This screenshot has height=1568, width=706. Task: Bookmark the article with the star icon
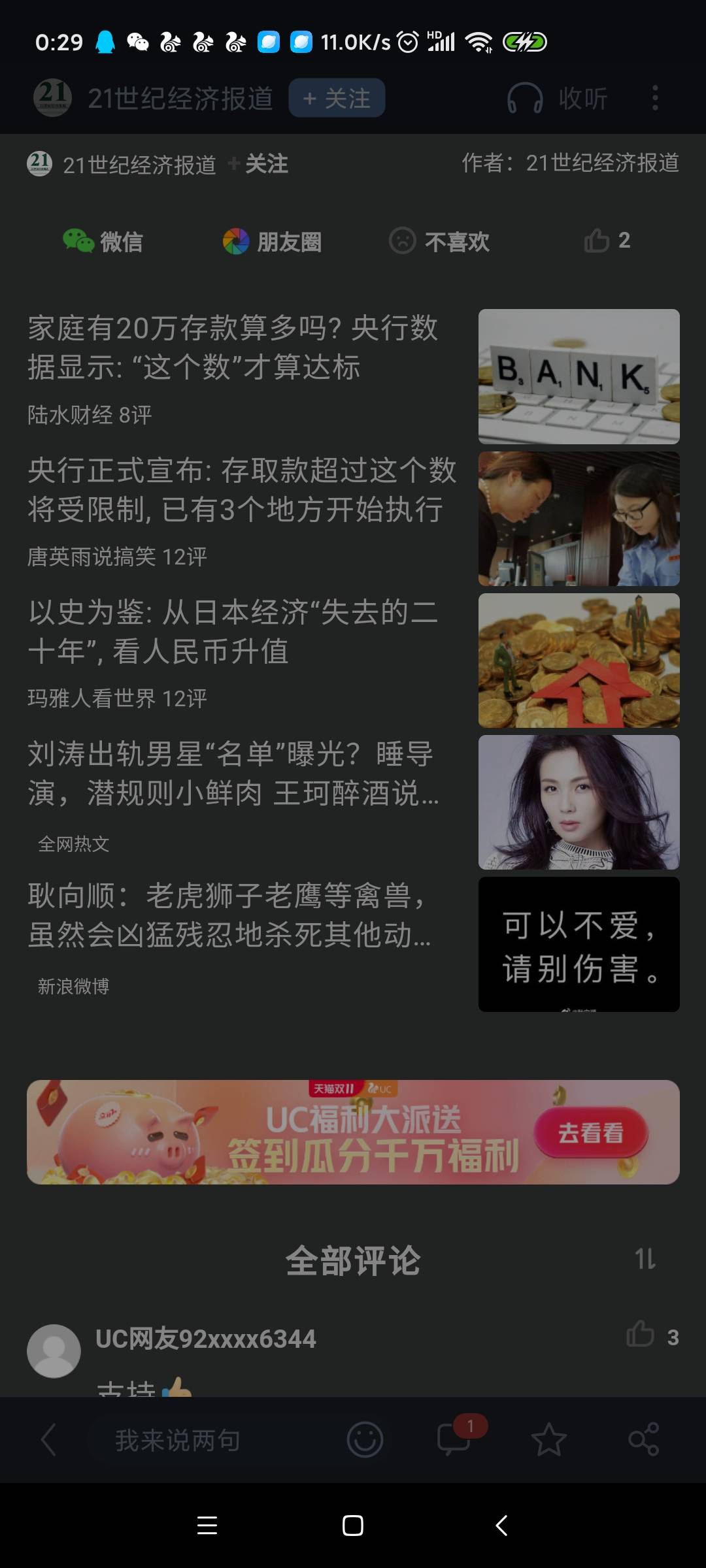(548, 1439)
